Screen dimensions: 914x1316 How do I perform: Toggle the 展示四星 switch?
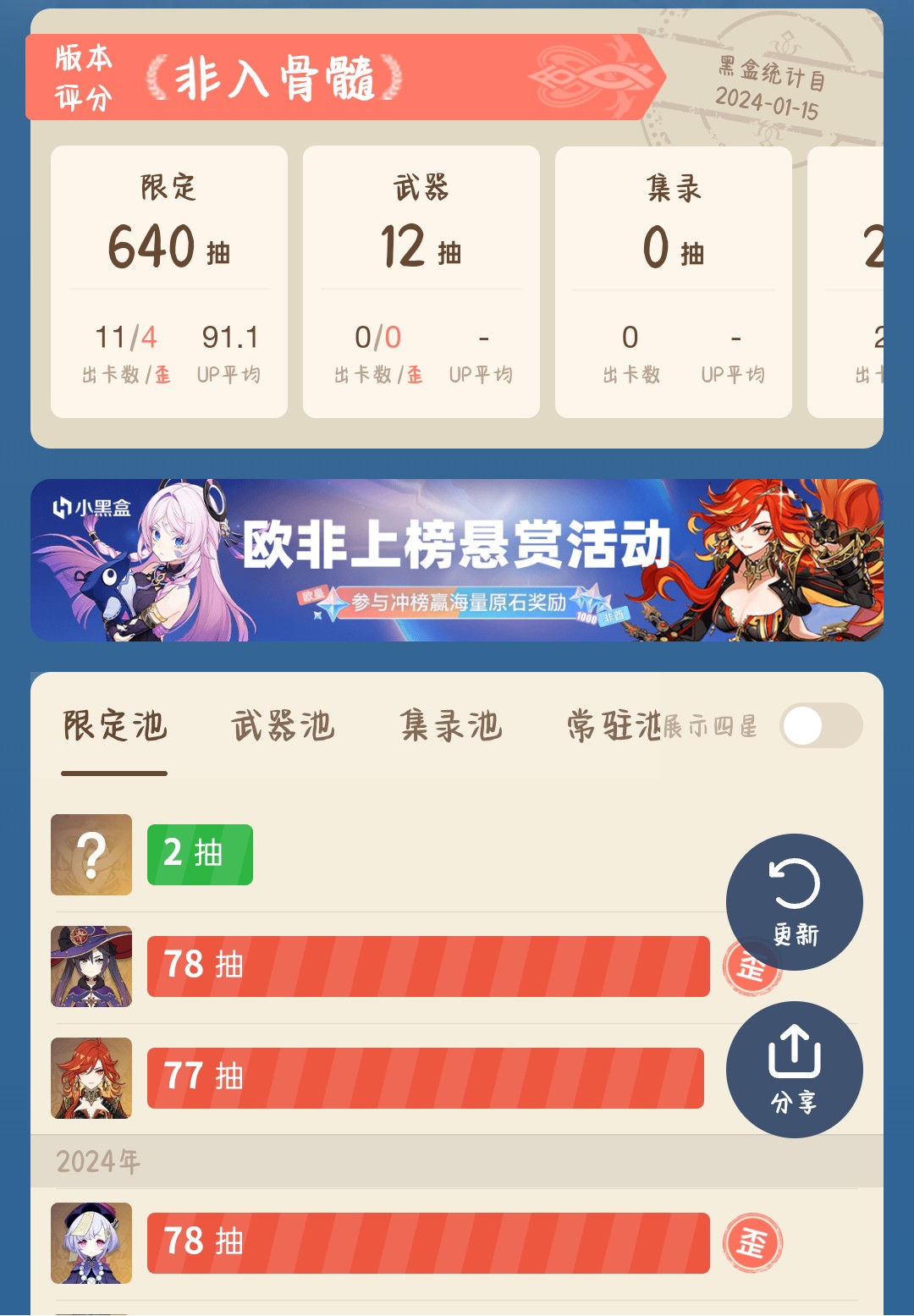pos(819,726)
